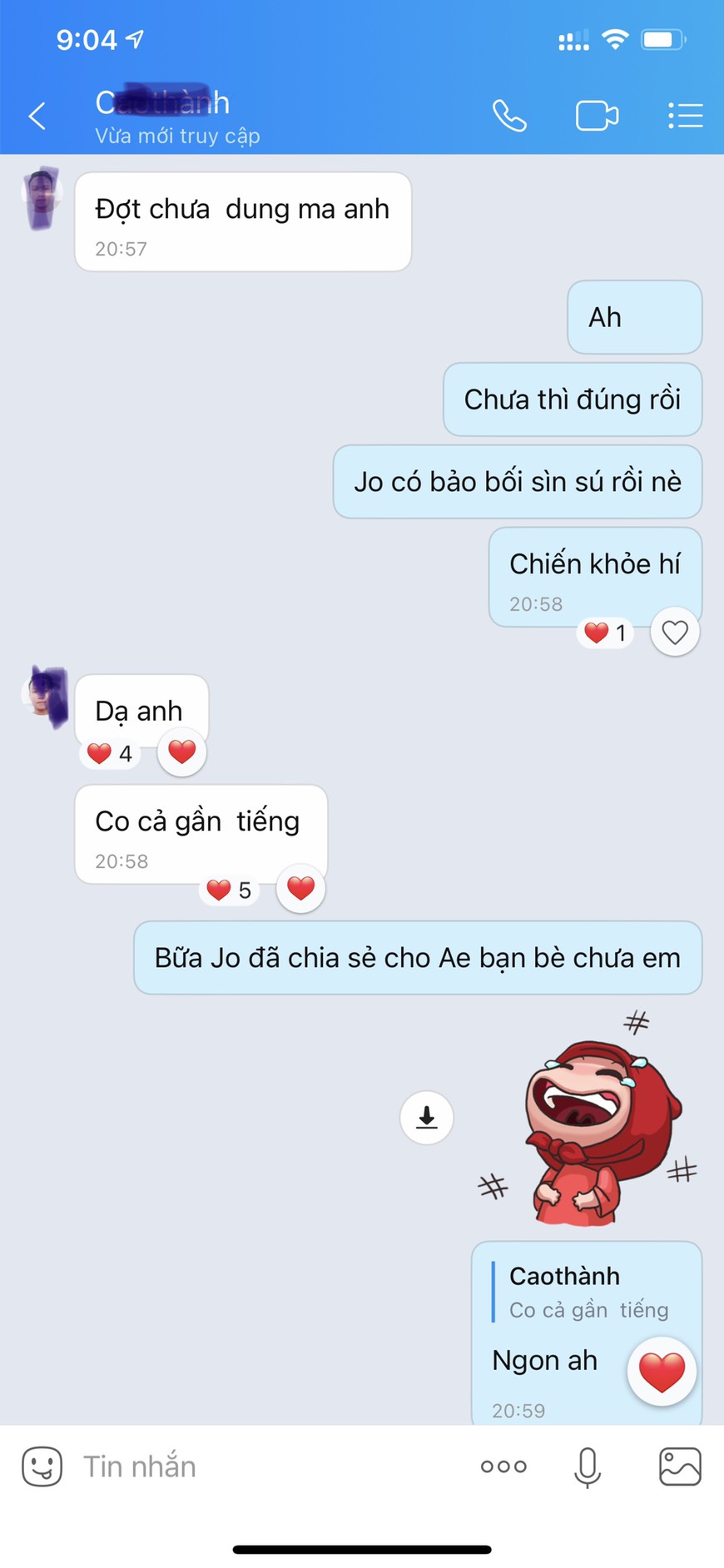Start a video call

(x=597, y=116)
